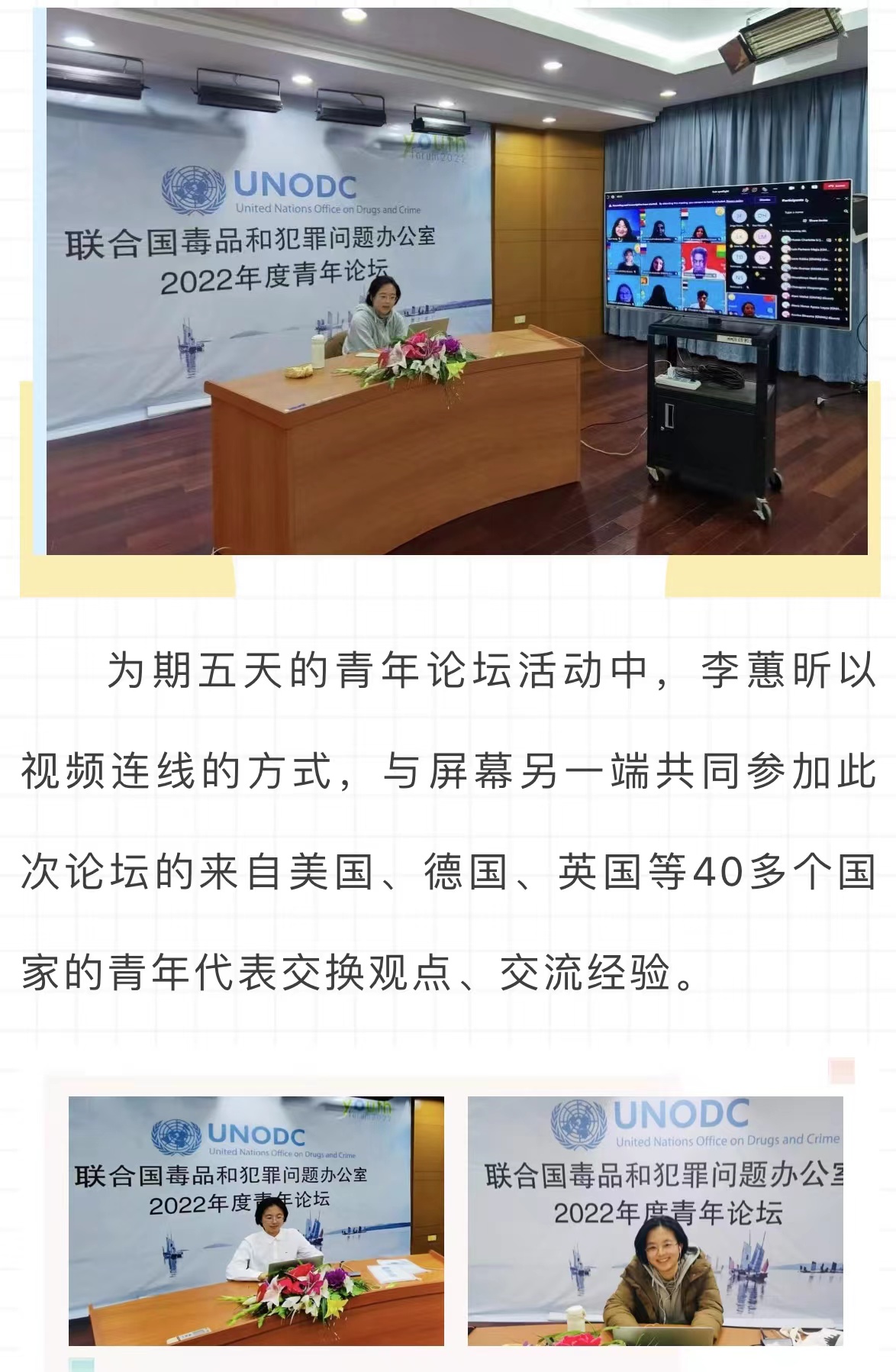Enlarge the photo of woman in brown jacket

pyautogui.click(x=655, y=1220)
